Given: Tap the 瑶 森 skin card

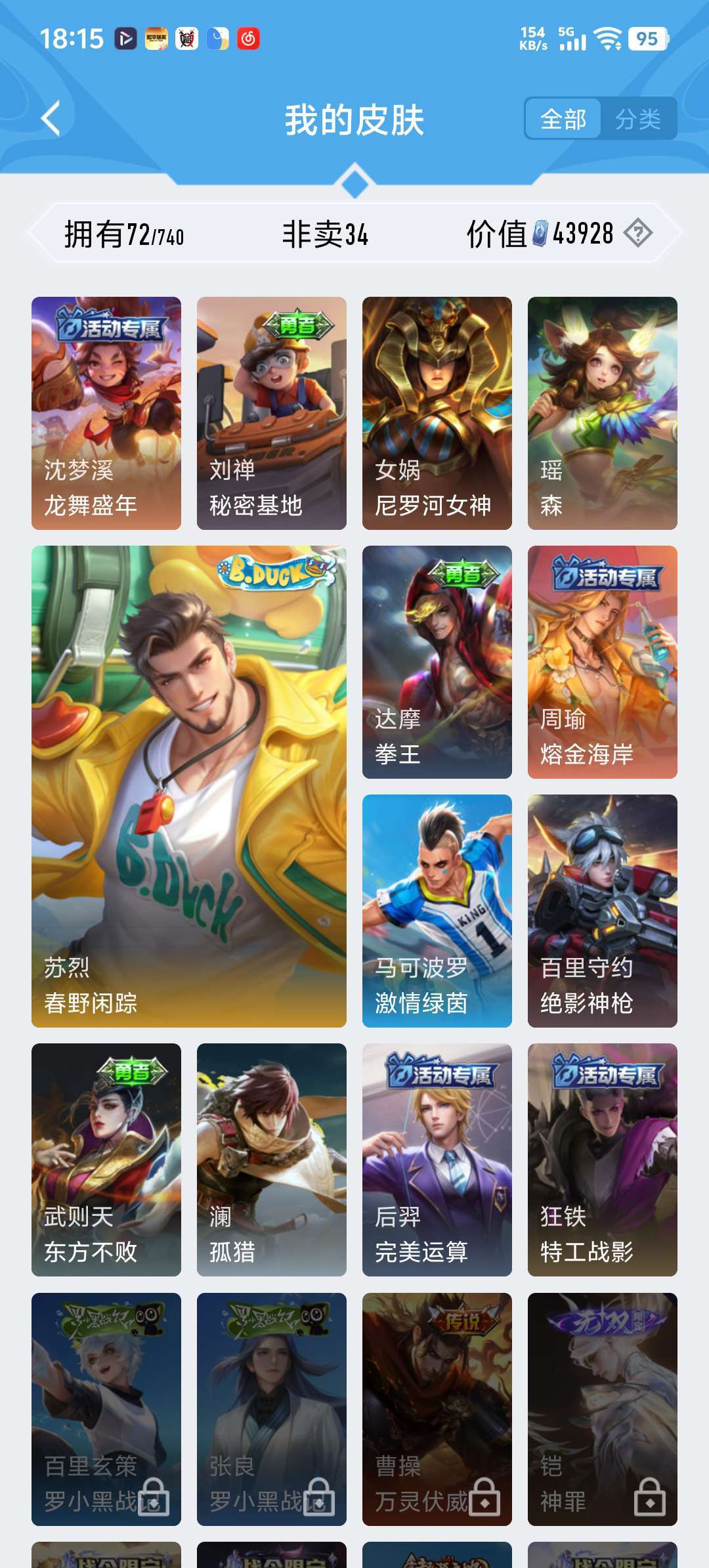Looking at the screenshot, I should pyautogui.click(x=603, y=413).
